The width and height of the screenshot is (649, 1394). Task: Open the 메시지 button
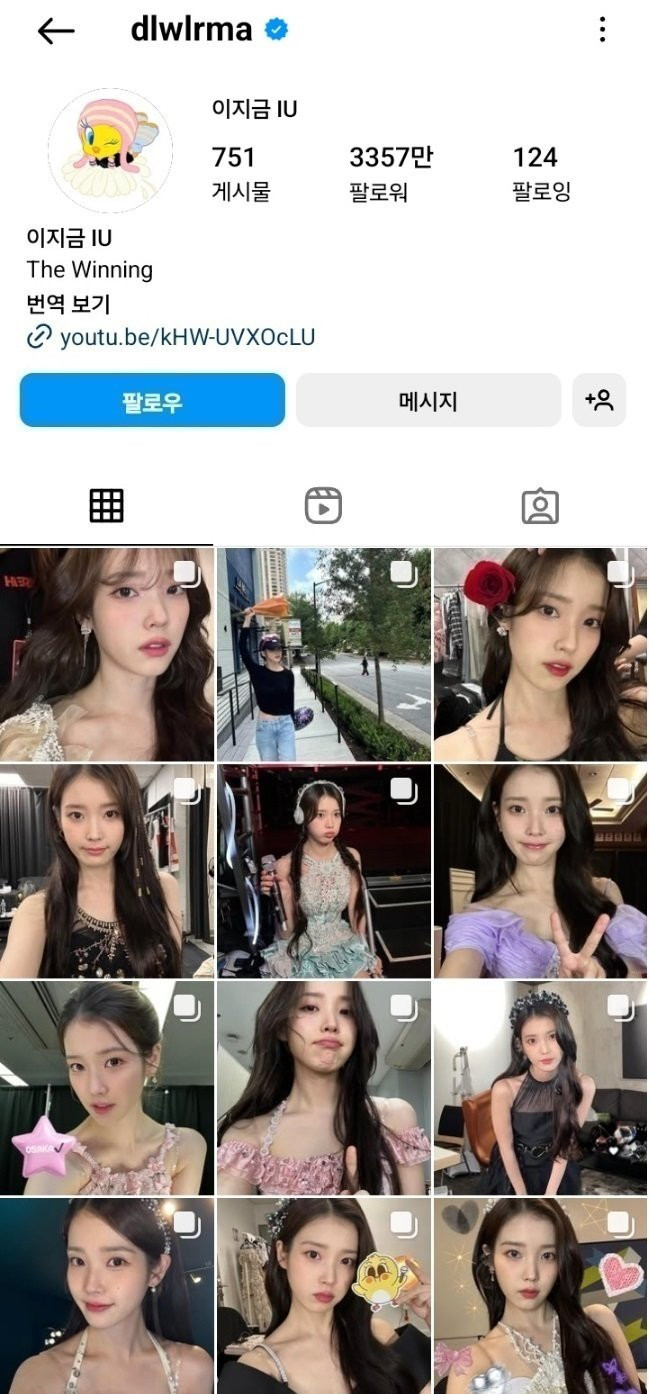click(x=428, y=401)
